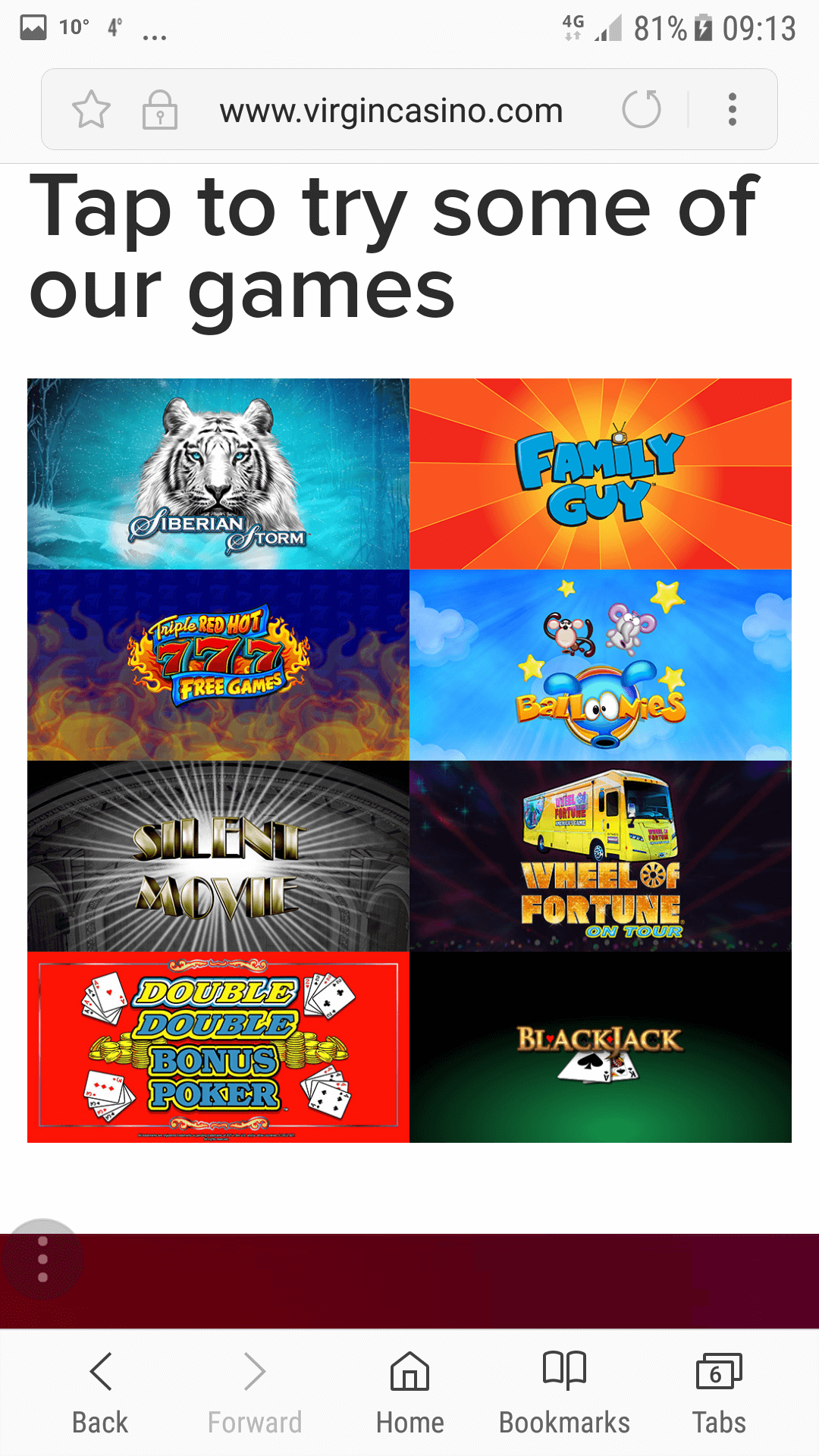
Task: Open the browser overflow menu
Action: 732,110
